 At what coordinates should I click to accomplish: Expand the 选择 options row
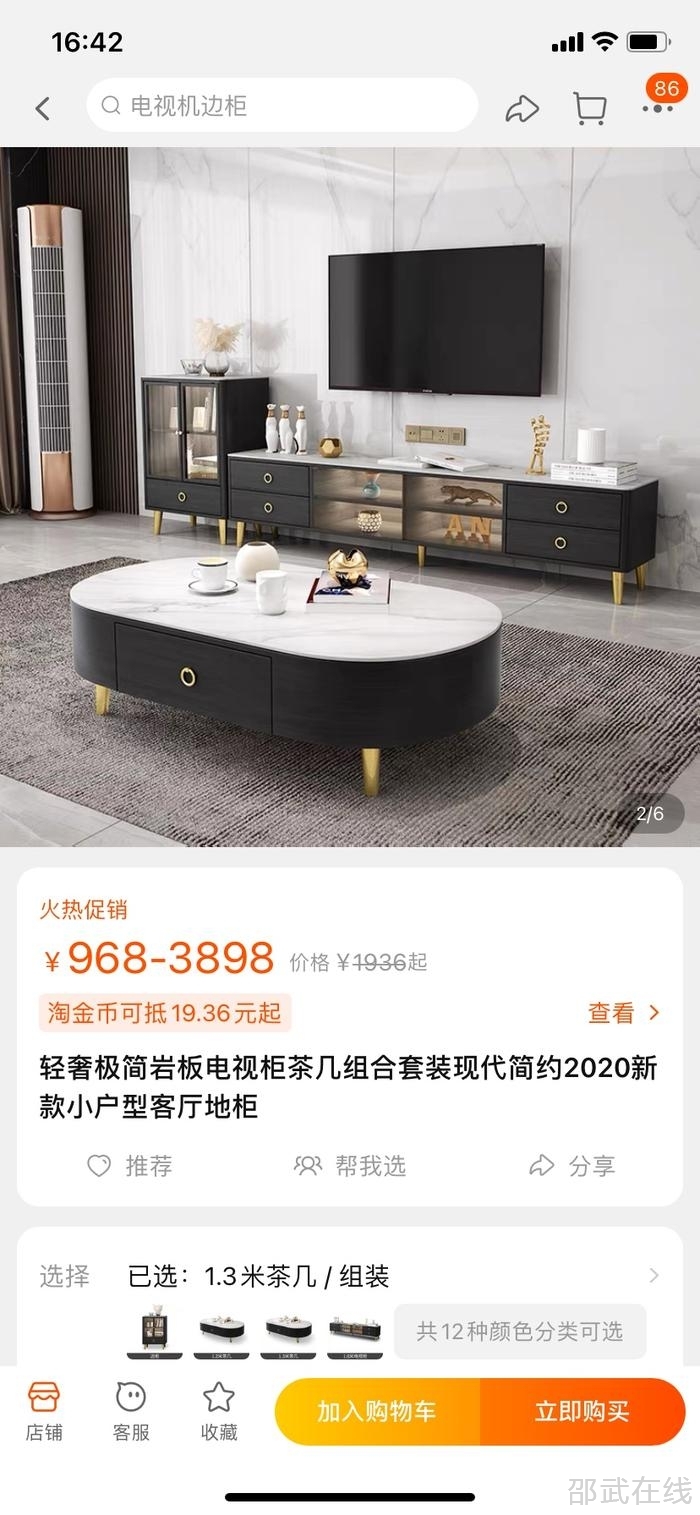[653, 1275]
